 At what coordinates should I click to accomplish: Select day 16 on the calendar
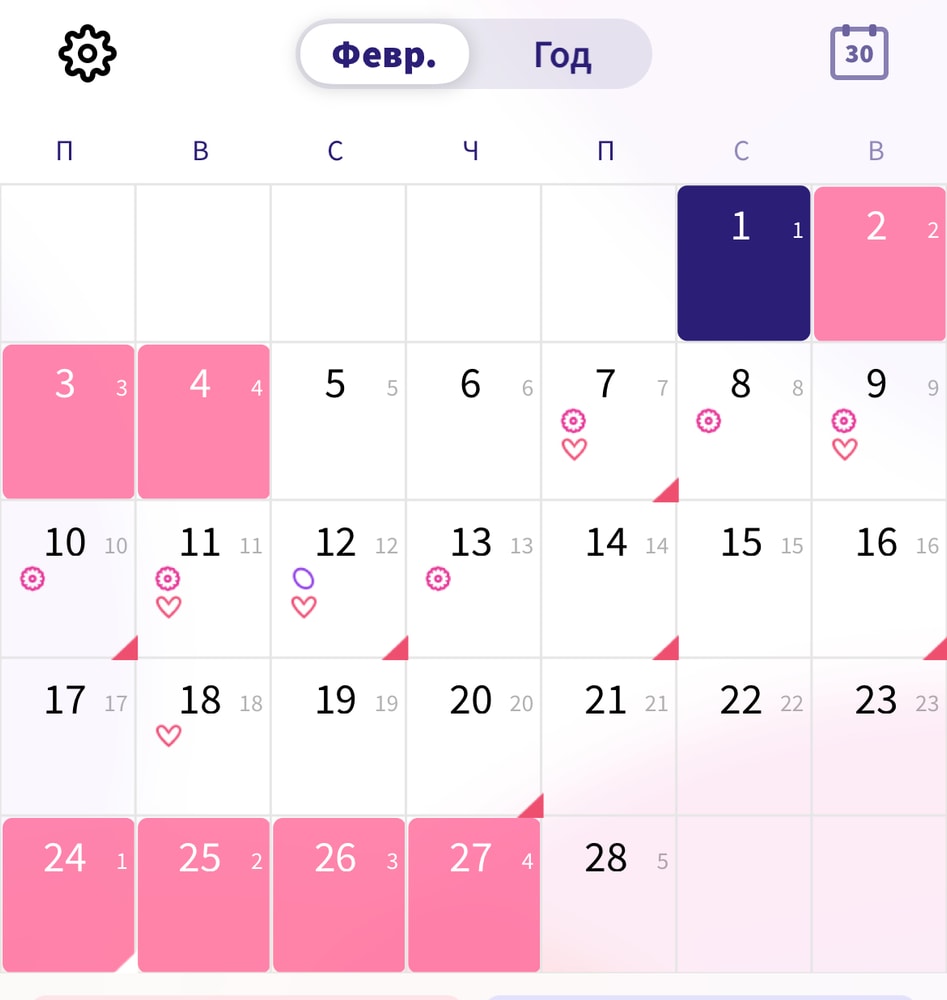tap(879, 579)
